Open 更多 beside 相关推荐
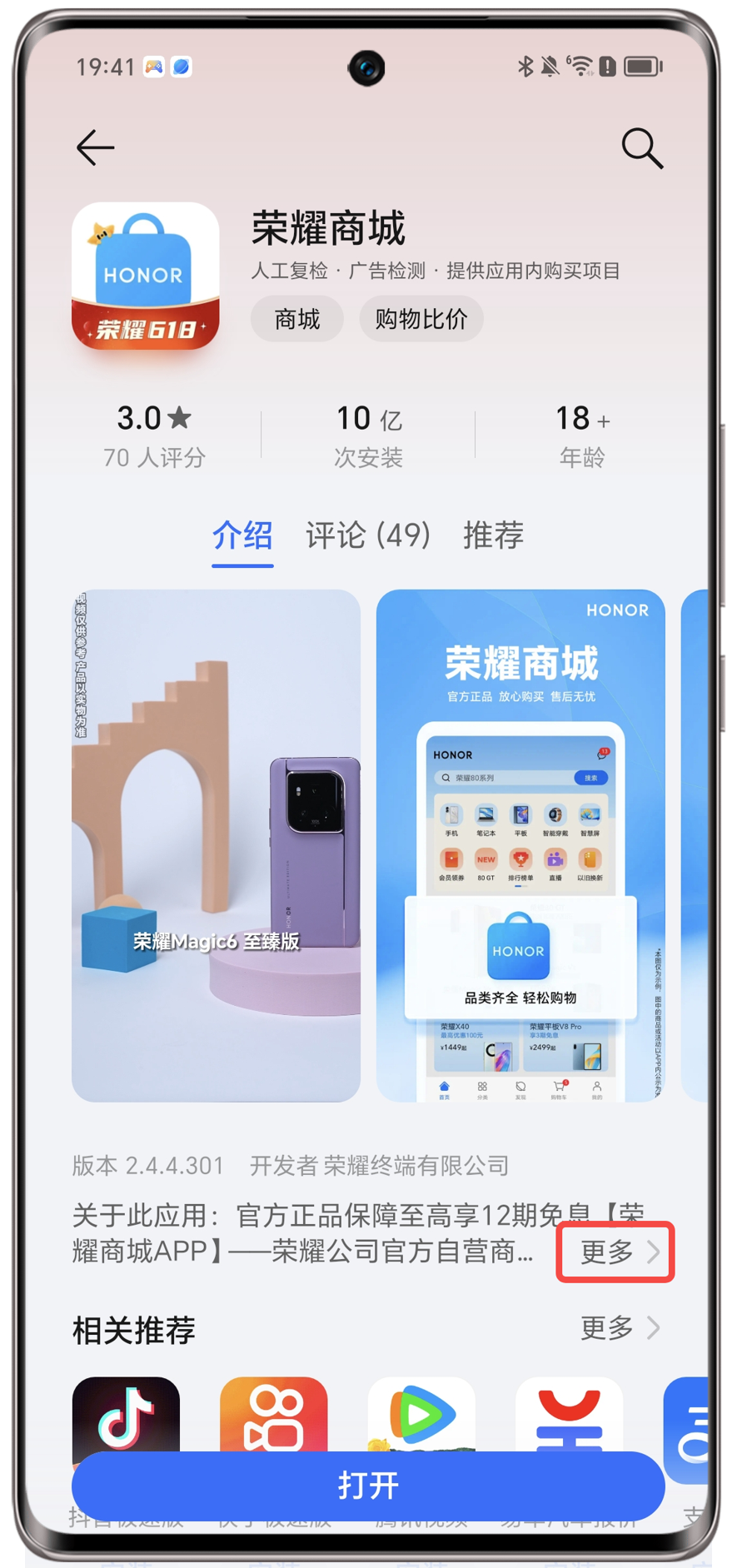737x1568 pixels. coord(620,1328)
